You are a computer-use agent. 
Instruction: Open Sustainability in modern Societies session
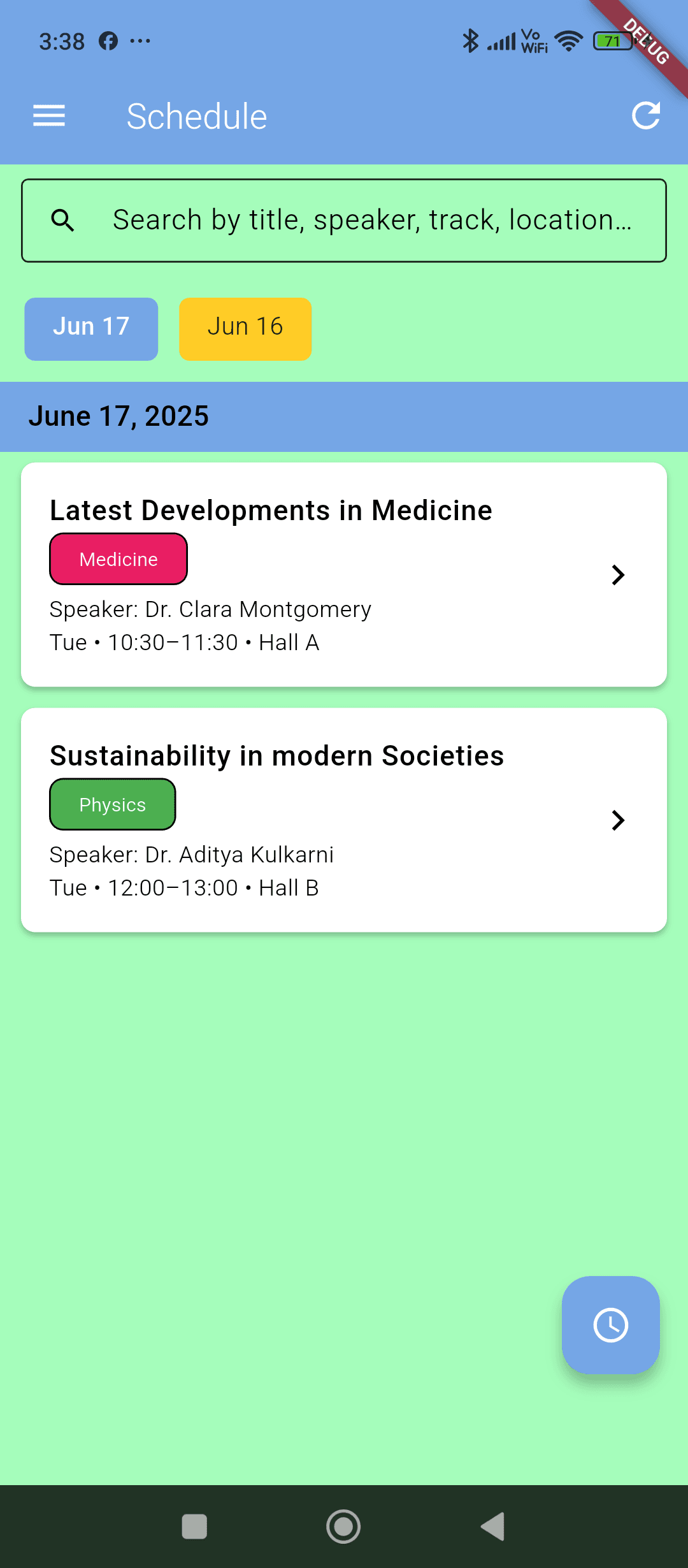point(344,820)
